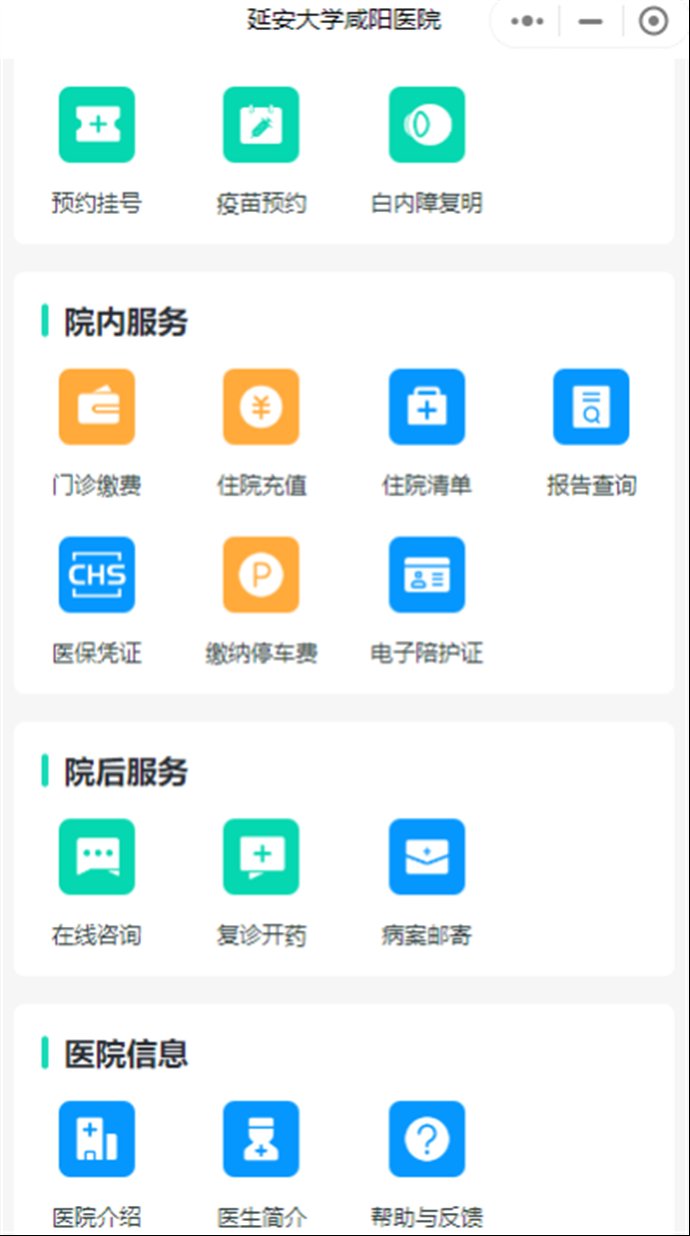690x1236 pixels.
Task: Open 电子陪护证 electronic escort pass
Action: point(427,575)
